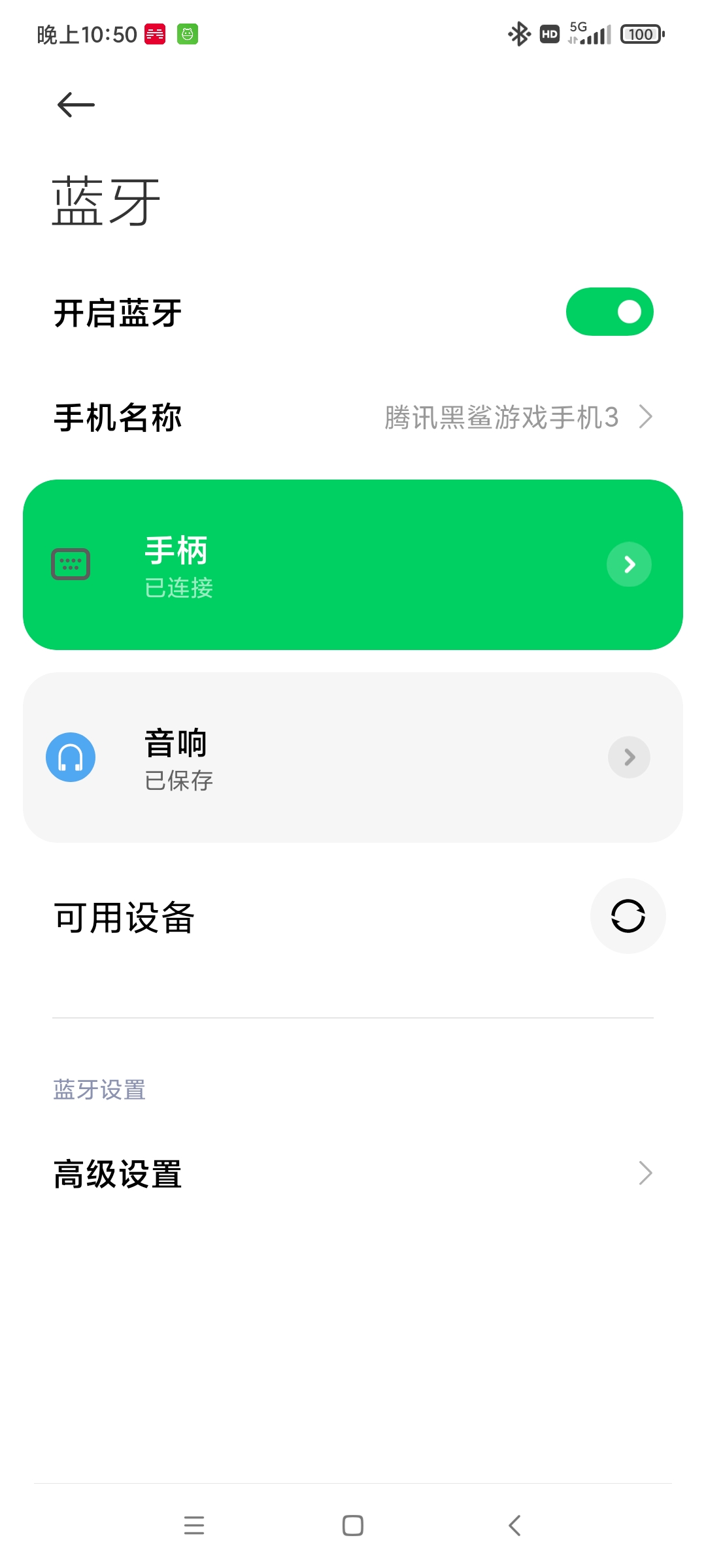Open the 手机名称 setting row
The image size is (706, 1568).
[353, 417]
